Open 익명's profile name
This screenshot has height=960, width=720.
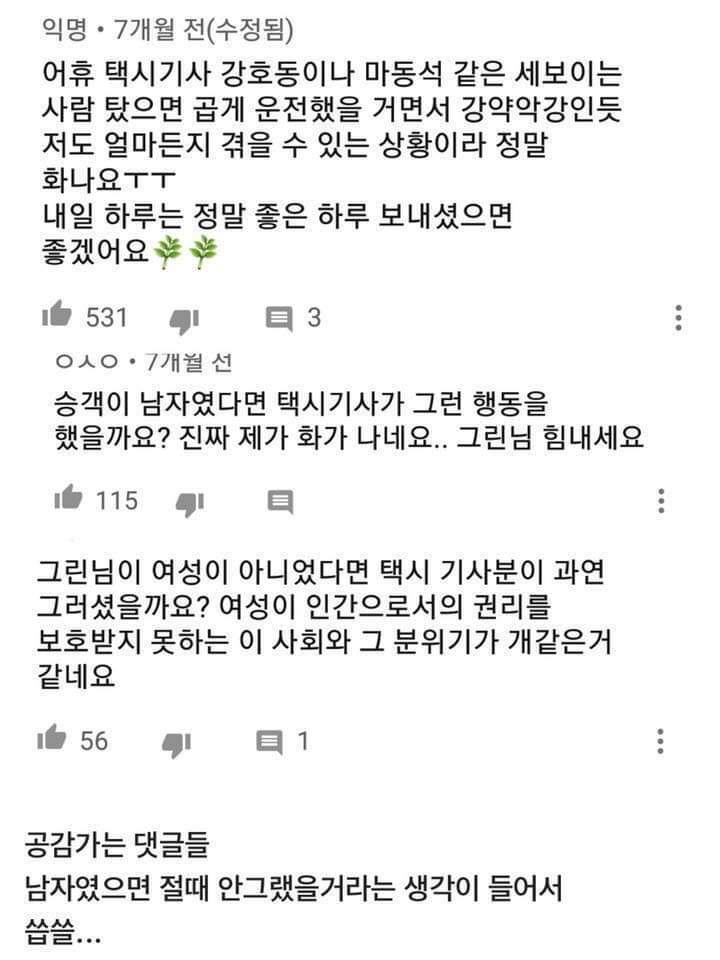coord(53,32)
